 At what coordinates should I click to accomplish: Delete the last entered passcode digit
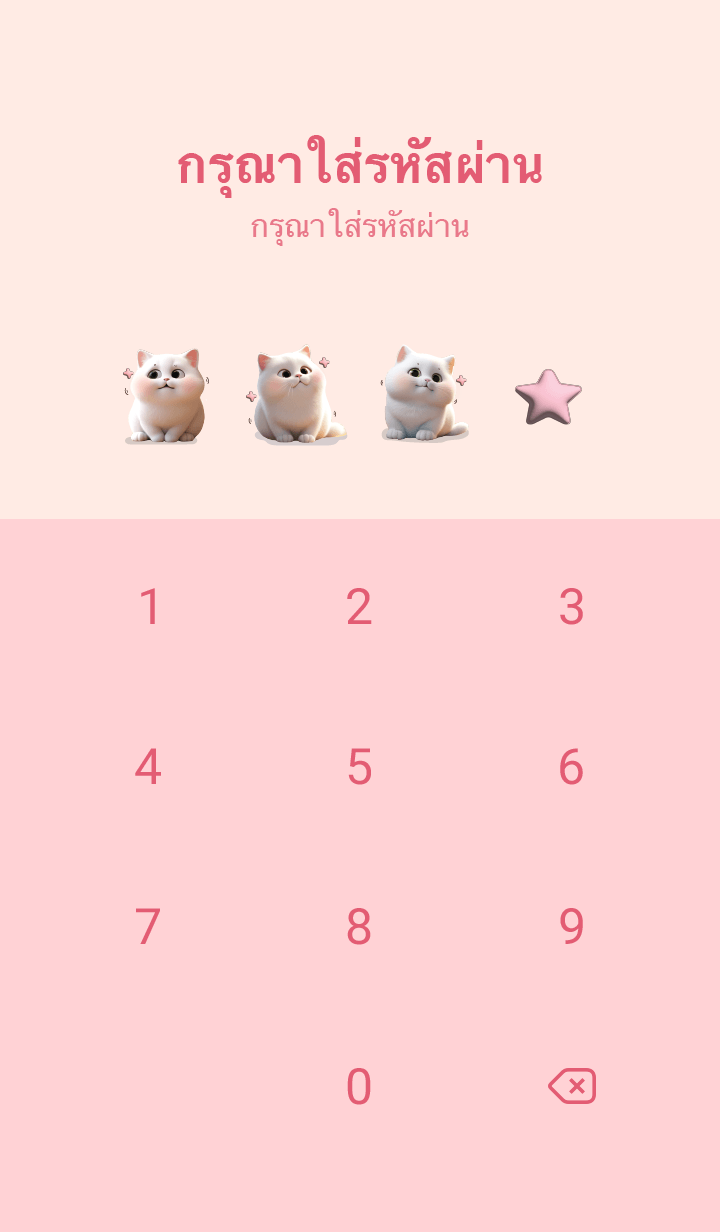(x=572, y=1086)
